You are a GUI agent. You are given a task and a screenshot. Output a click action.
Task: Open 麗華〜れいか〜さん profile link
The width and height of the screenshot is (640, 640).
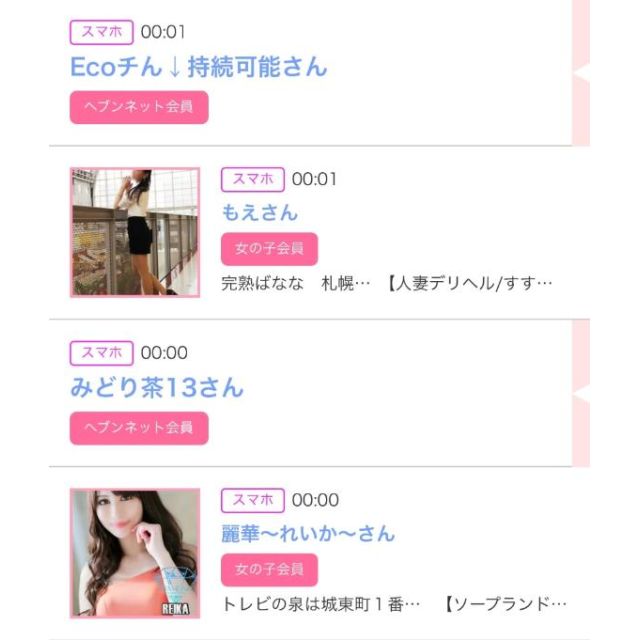307,533
